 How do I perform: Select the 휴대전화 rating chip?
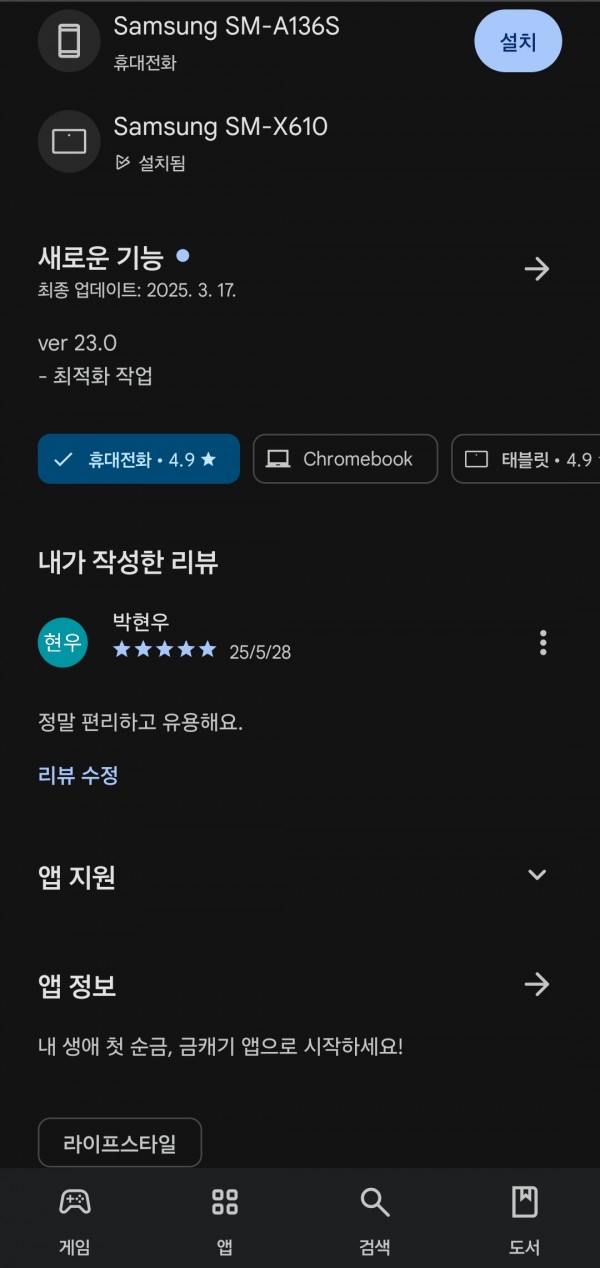(x=139, y=459)
